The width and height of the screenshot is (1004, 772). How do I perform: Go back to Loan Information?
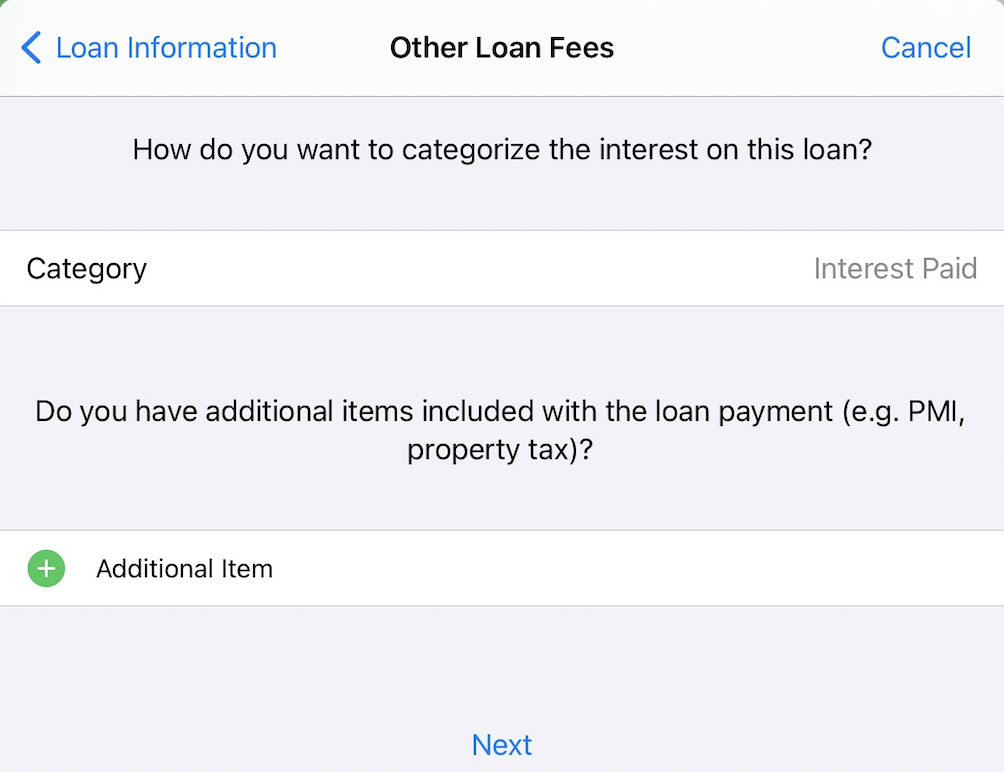tap(150, 48)
